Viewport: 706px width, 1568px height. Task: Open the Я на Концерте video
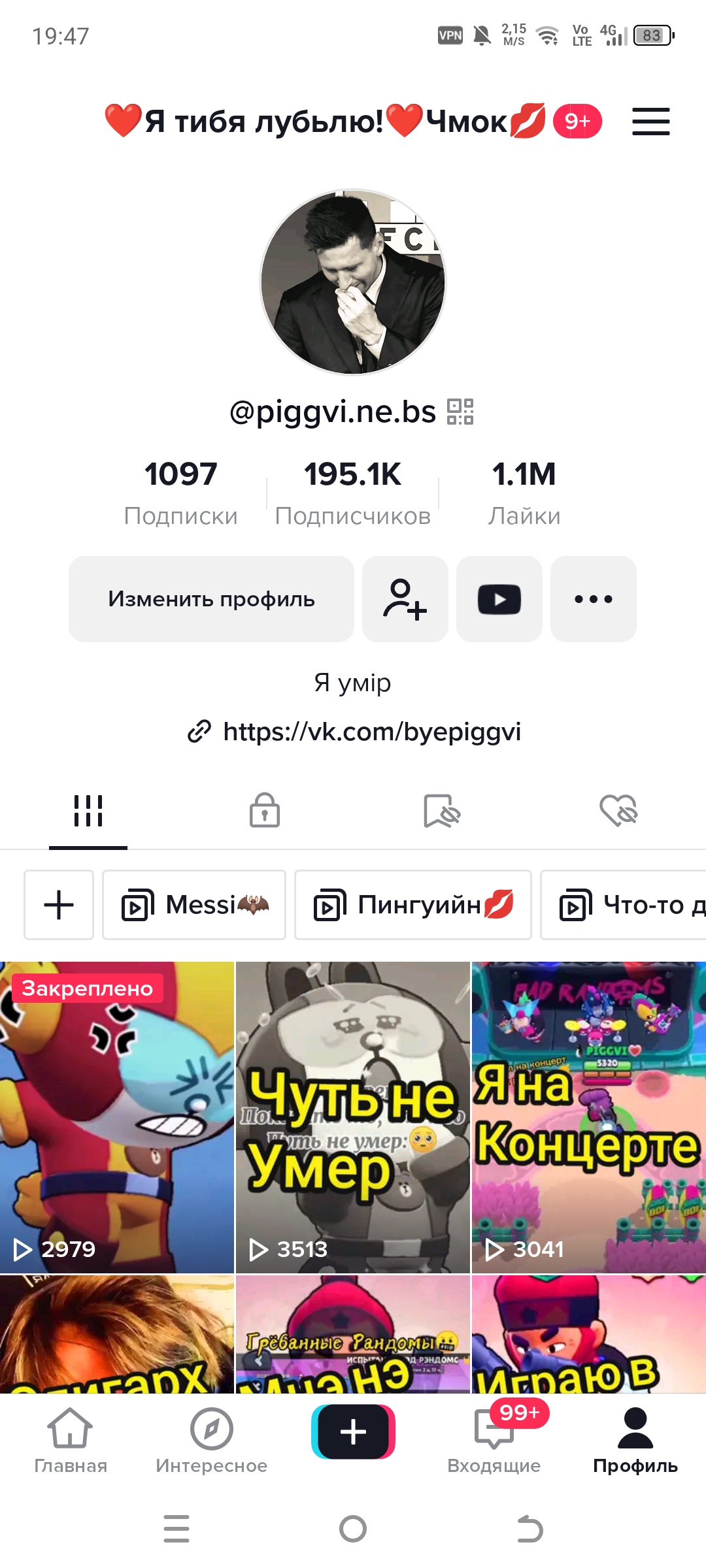point(588,1117)
